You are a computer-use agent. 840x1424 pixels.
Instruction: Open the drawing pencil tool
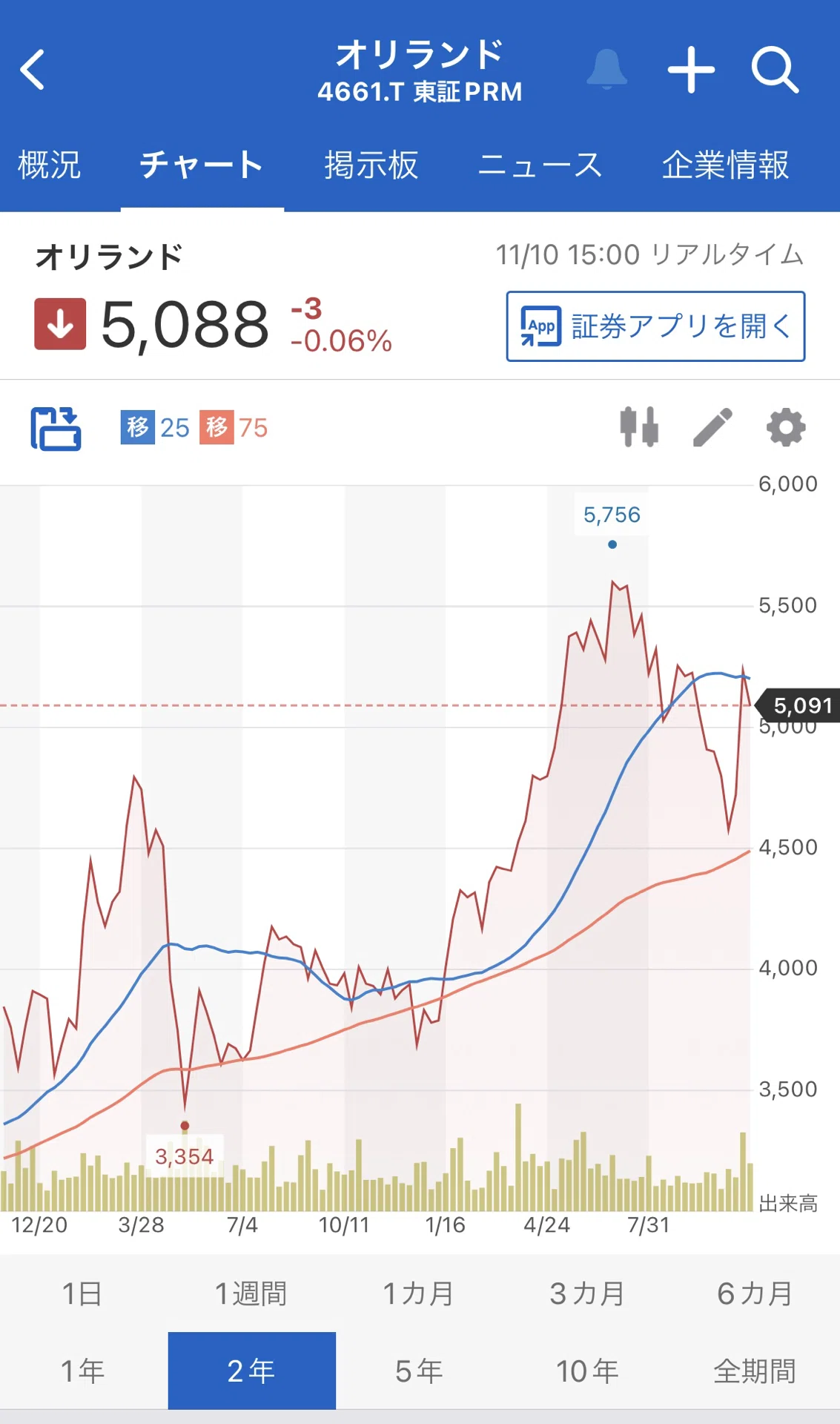[712, 427]
